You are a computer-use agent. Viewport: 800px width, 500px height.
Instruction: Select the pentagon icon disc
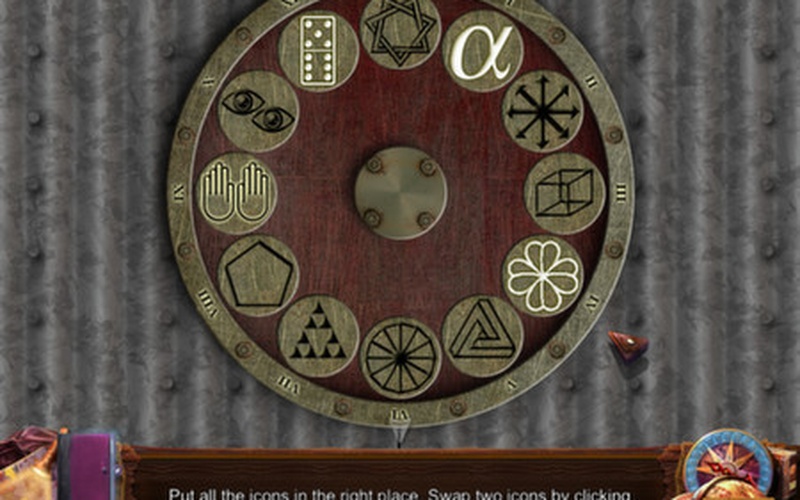point(259,276)
